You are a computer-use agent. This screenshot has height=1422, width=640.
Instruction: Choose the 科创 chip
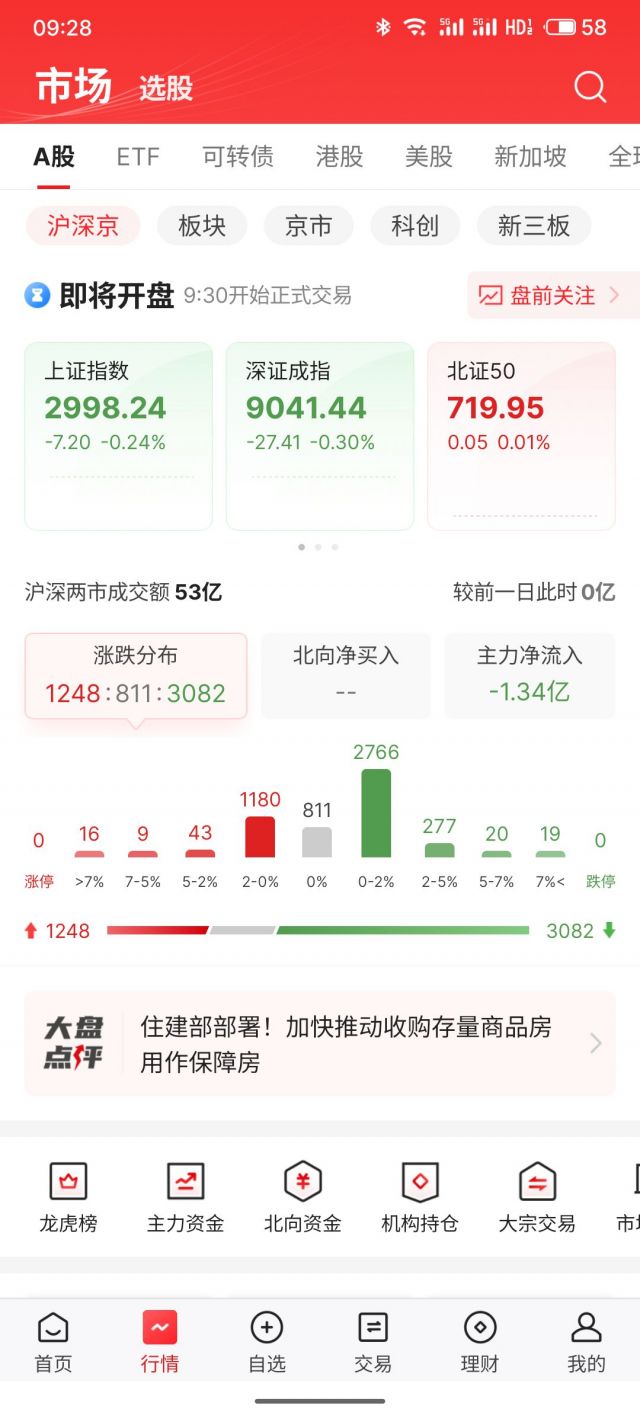[415, 226]
